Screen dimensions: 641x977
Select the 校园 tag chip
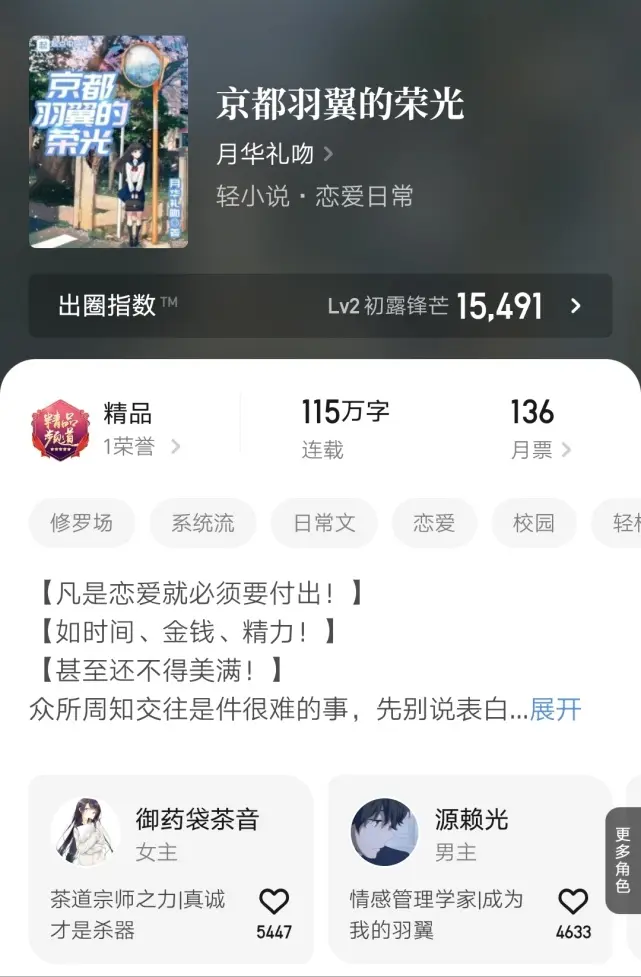coord(533,523)
